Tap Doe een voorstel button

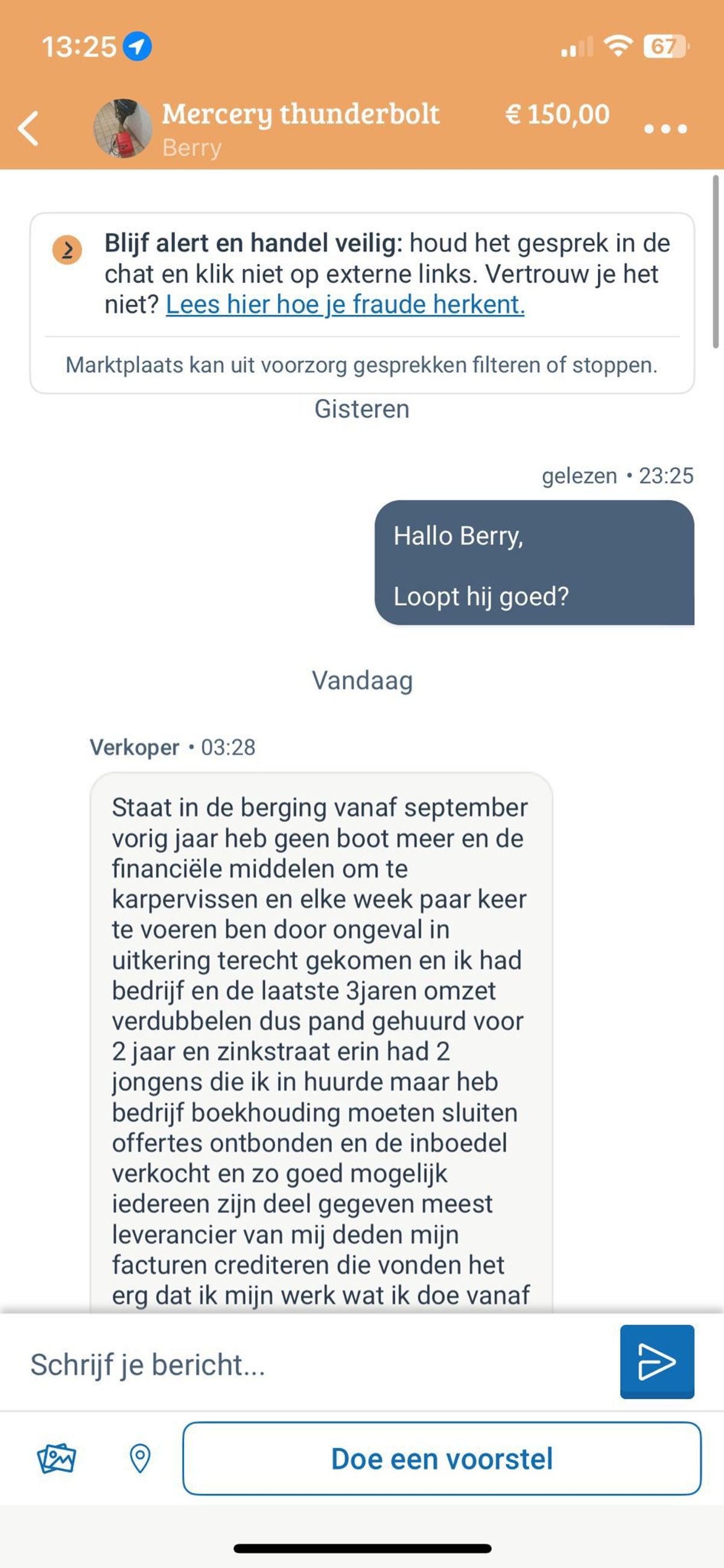pyautogui.click(x=442, y=1458)
